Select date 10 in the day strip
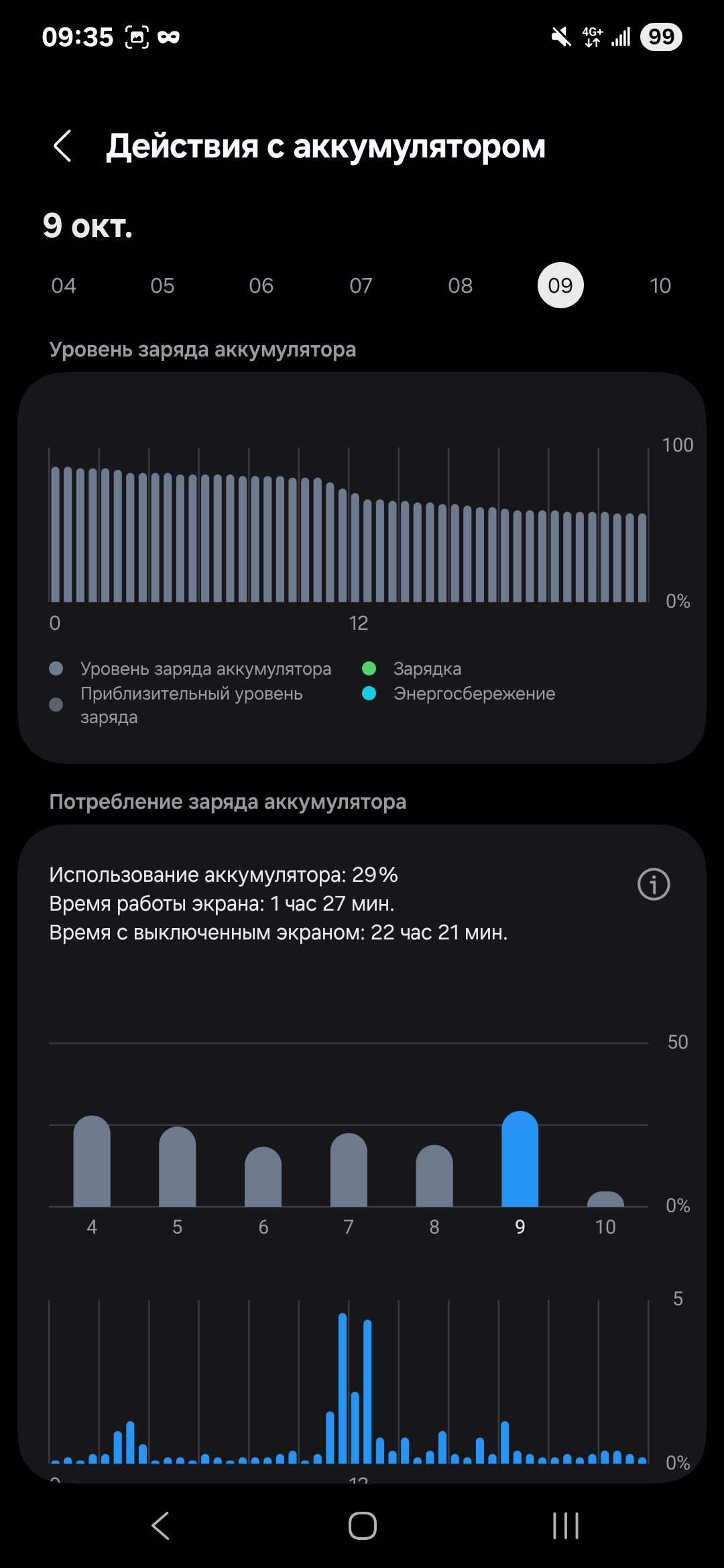This screenshot has height=1568, width=724. (660, 285)
